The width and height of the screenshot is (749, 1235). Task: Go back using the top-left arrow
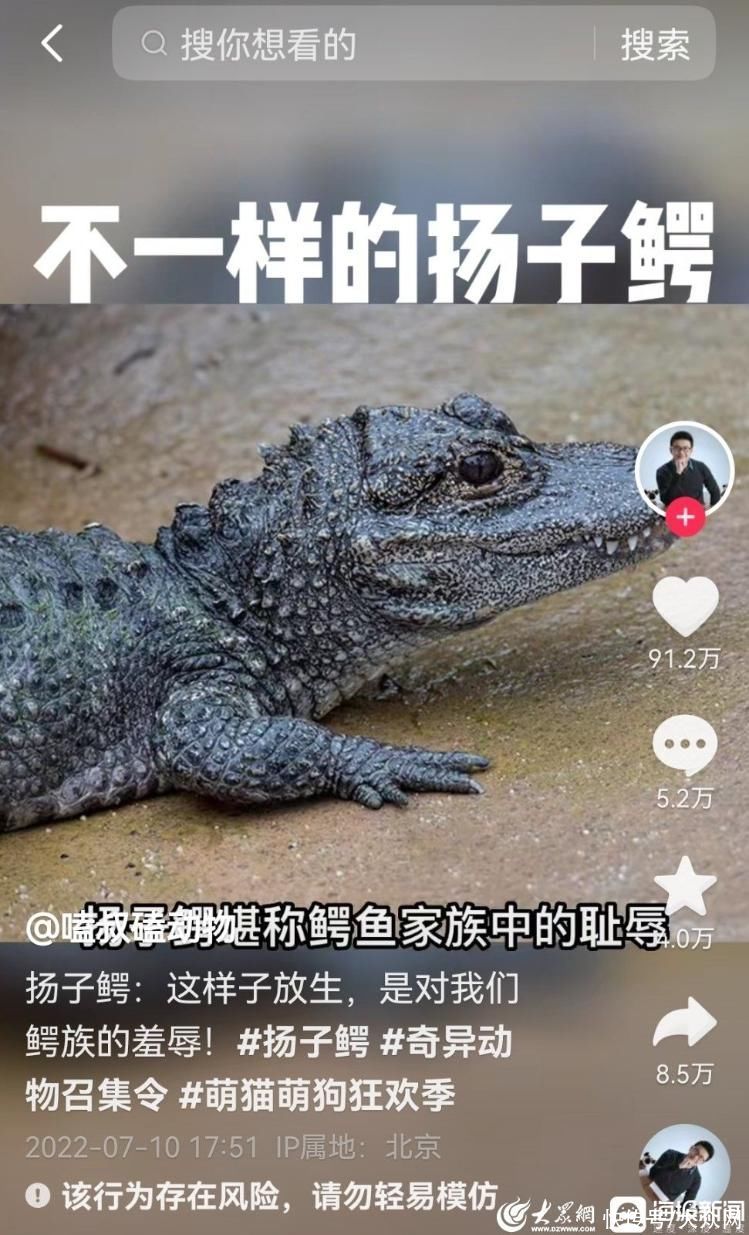pyautogui.click(x=52, y=44)
